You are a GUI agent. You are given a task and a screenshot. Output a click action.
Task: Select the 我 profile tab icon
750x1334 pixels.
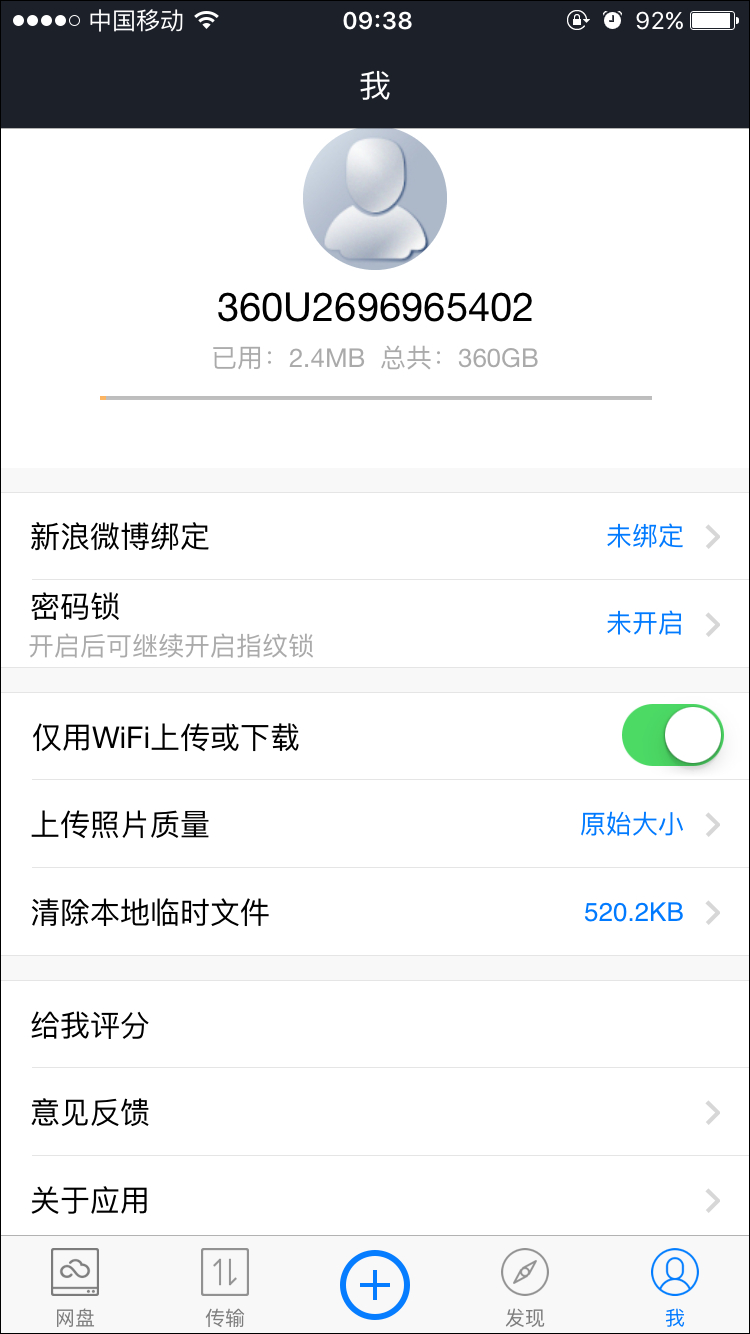[674, 1272]
